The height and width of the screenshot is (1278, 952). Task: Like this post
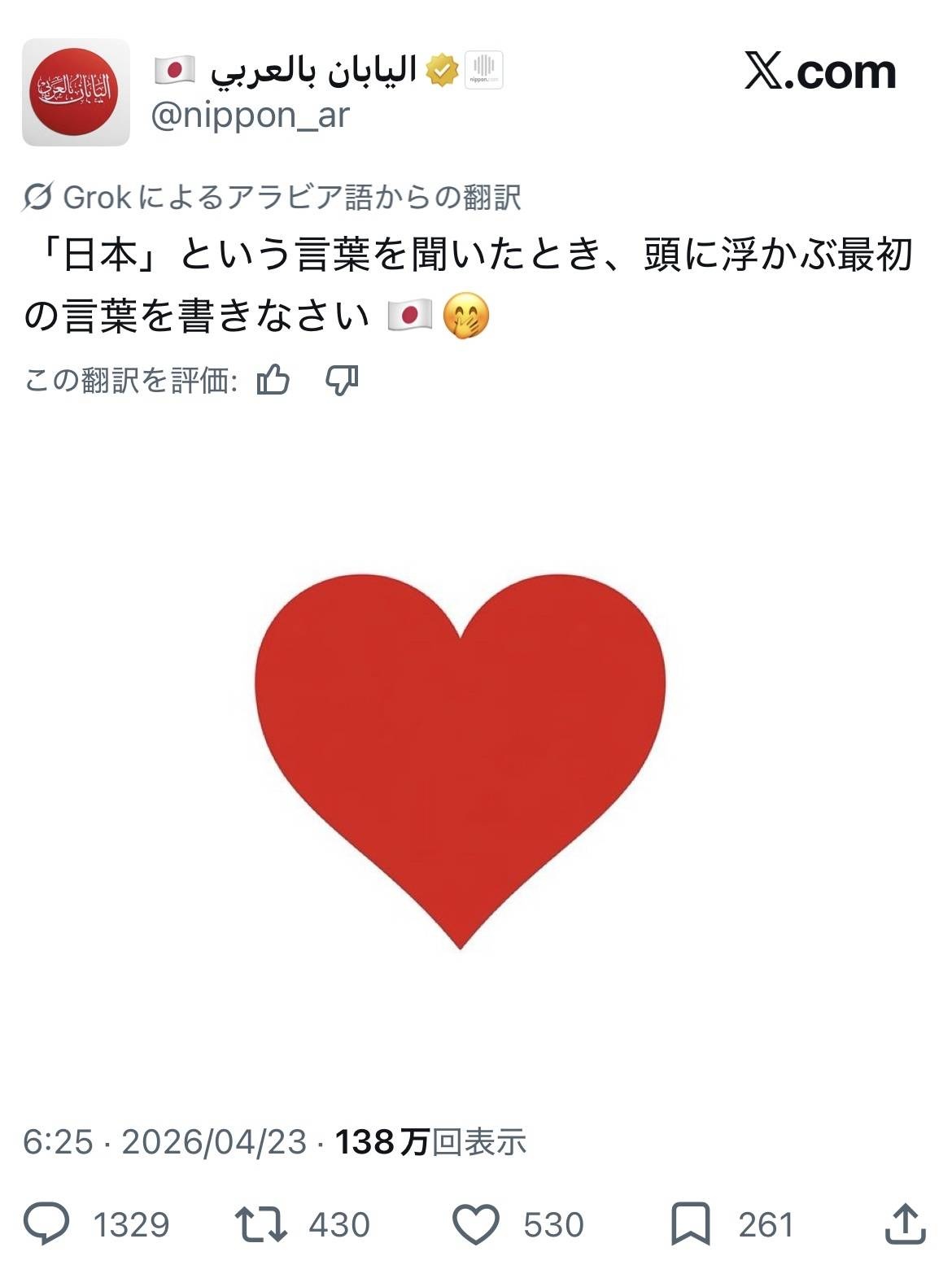click(x=475, y=1223)
